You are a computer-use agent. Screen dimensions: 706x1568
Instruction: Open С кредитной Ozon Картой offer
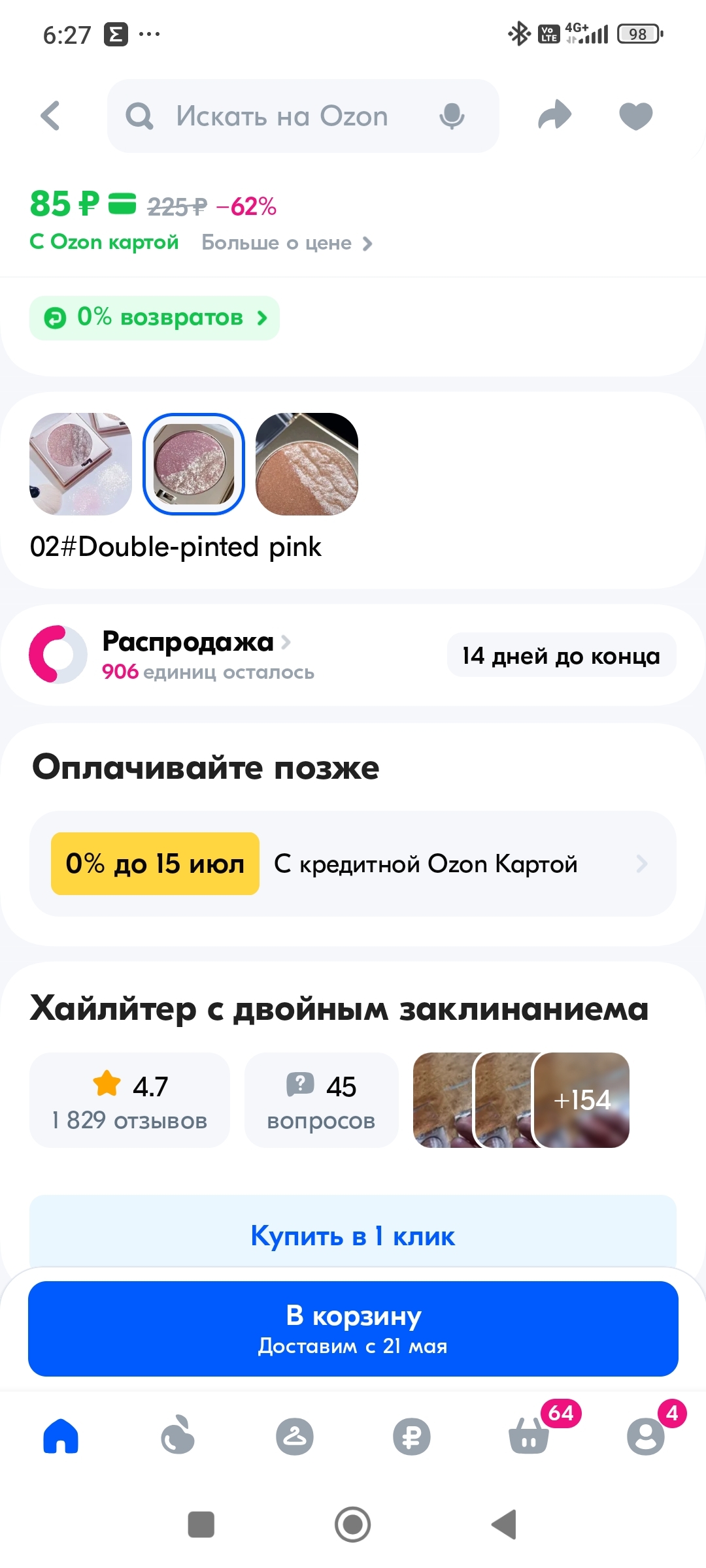tap(425, 864)
